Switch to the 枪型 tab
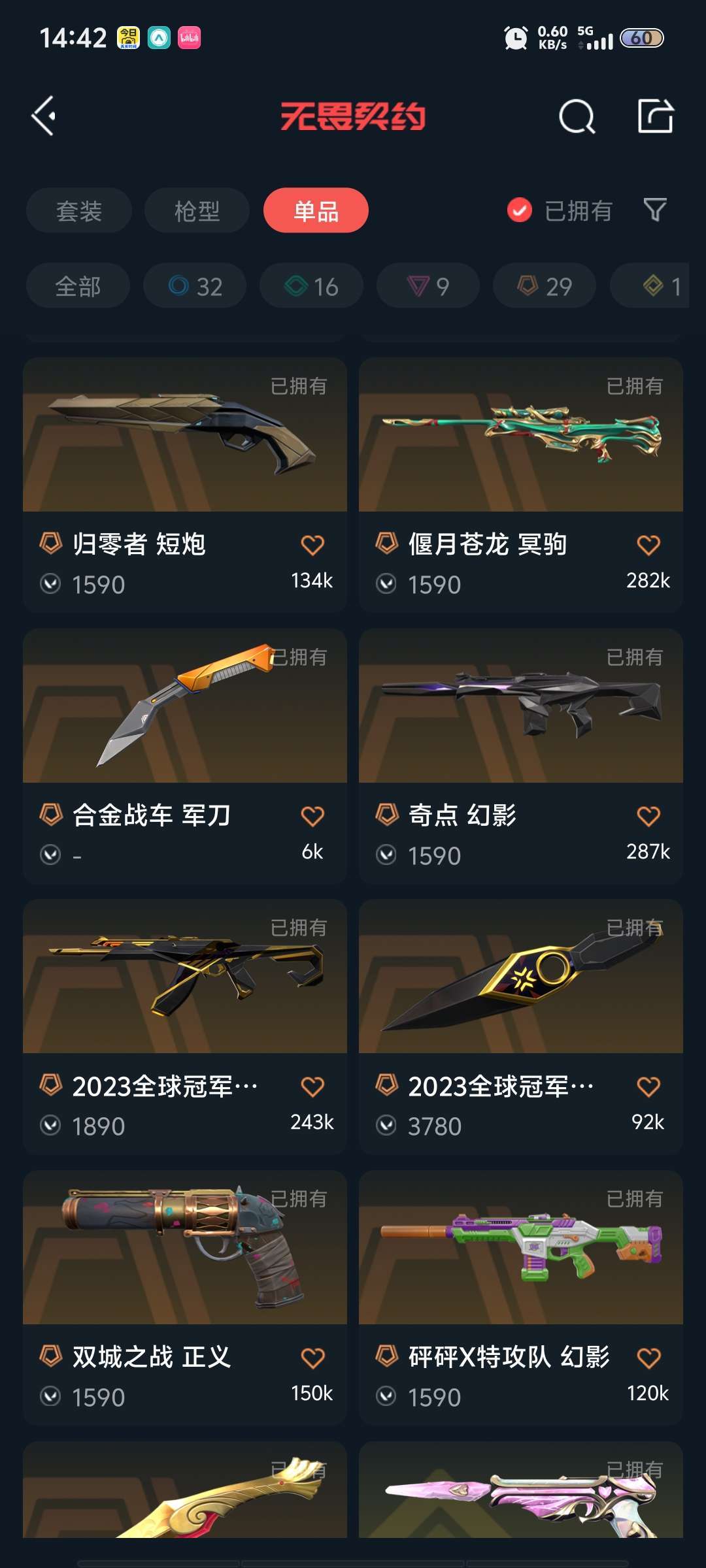 pos(197,210)
